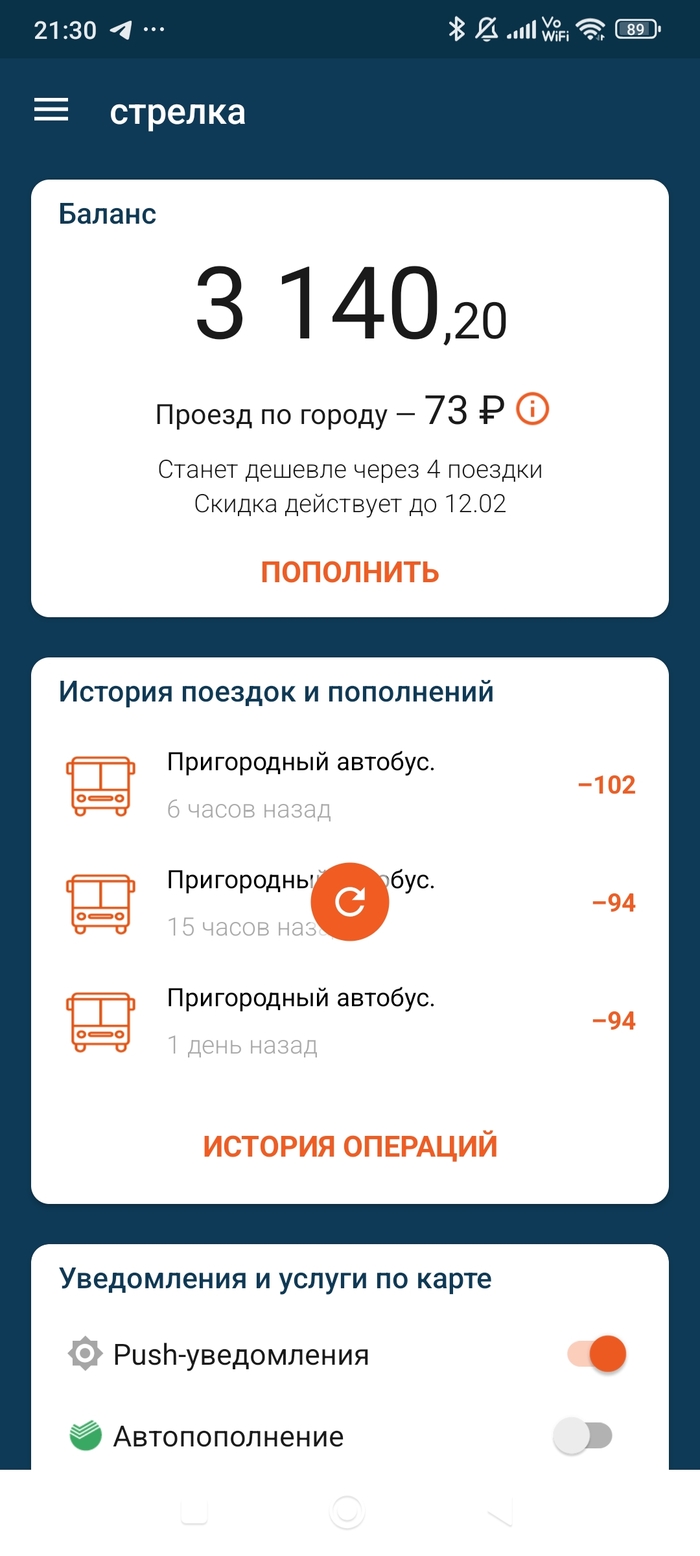The height and width of the screenshot is (1556, 700).
Task: Show fare info next to 73 ₽
Action: coord(532,409)
